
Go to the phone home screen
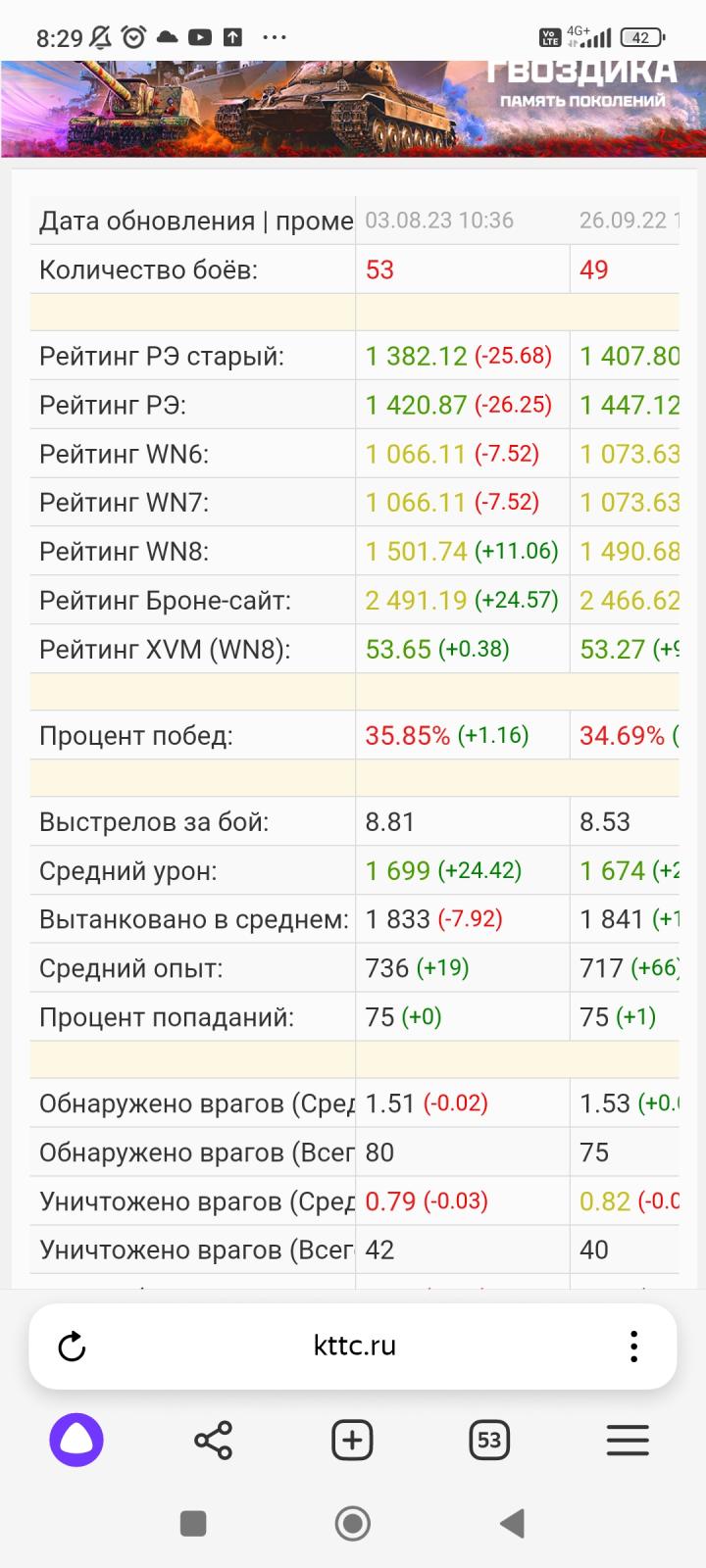pos(353,1523)
